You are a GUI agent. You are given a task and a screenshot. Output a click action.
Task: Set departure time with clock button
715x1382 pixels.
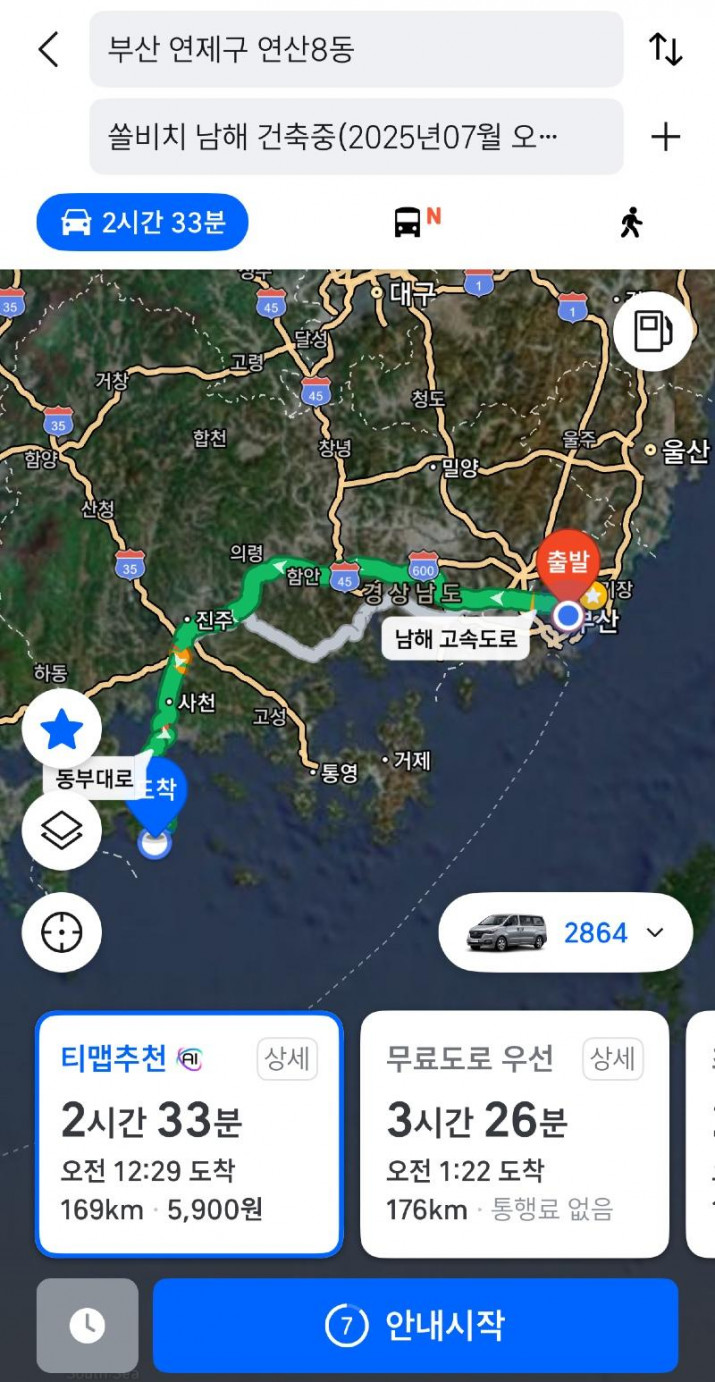pos(88,1325)
